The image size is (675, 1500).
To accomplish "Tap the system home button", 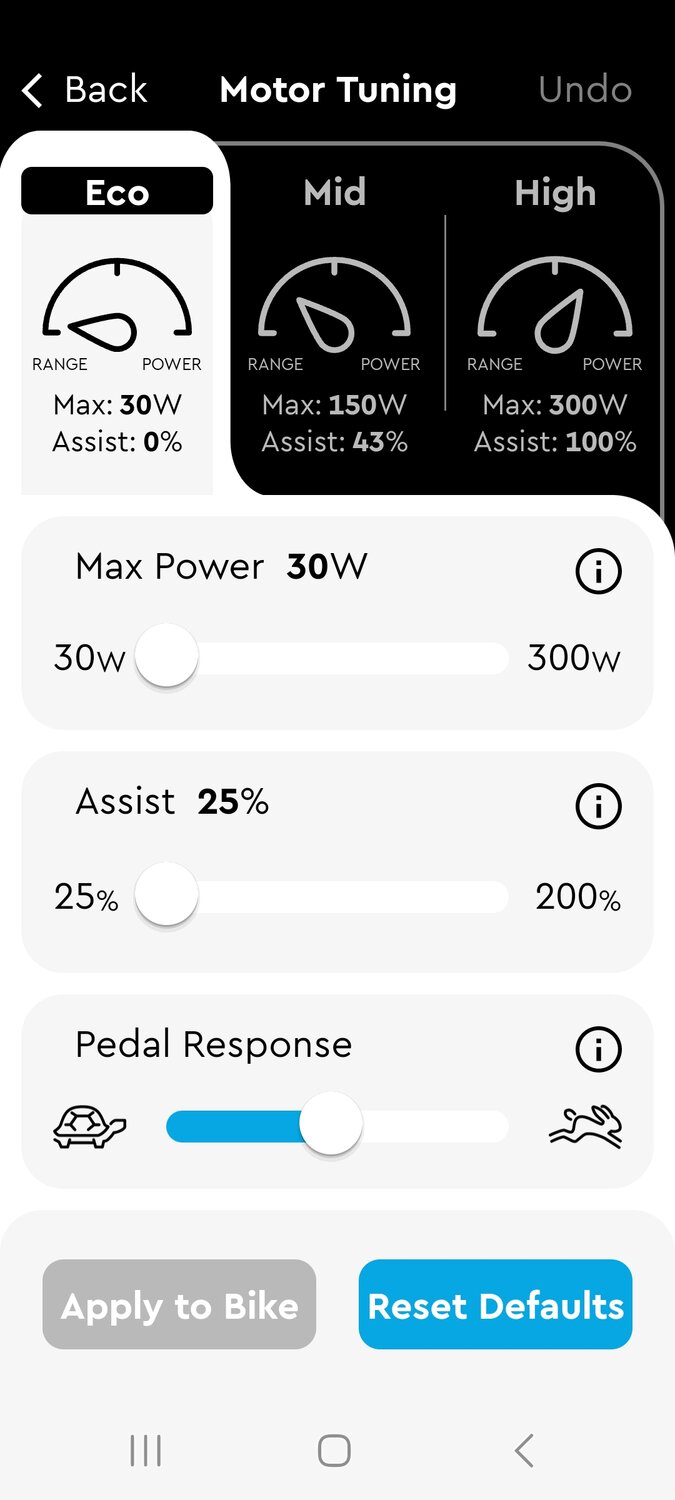I will pyautogui.click(x=334, y=1450).
